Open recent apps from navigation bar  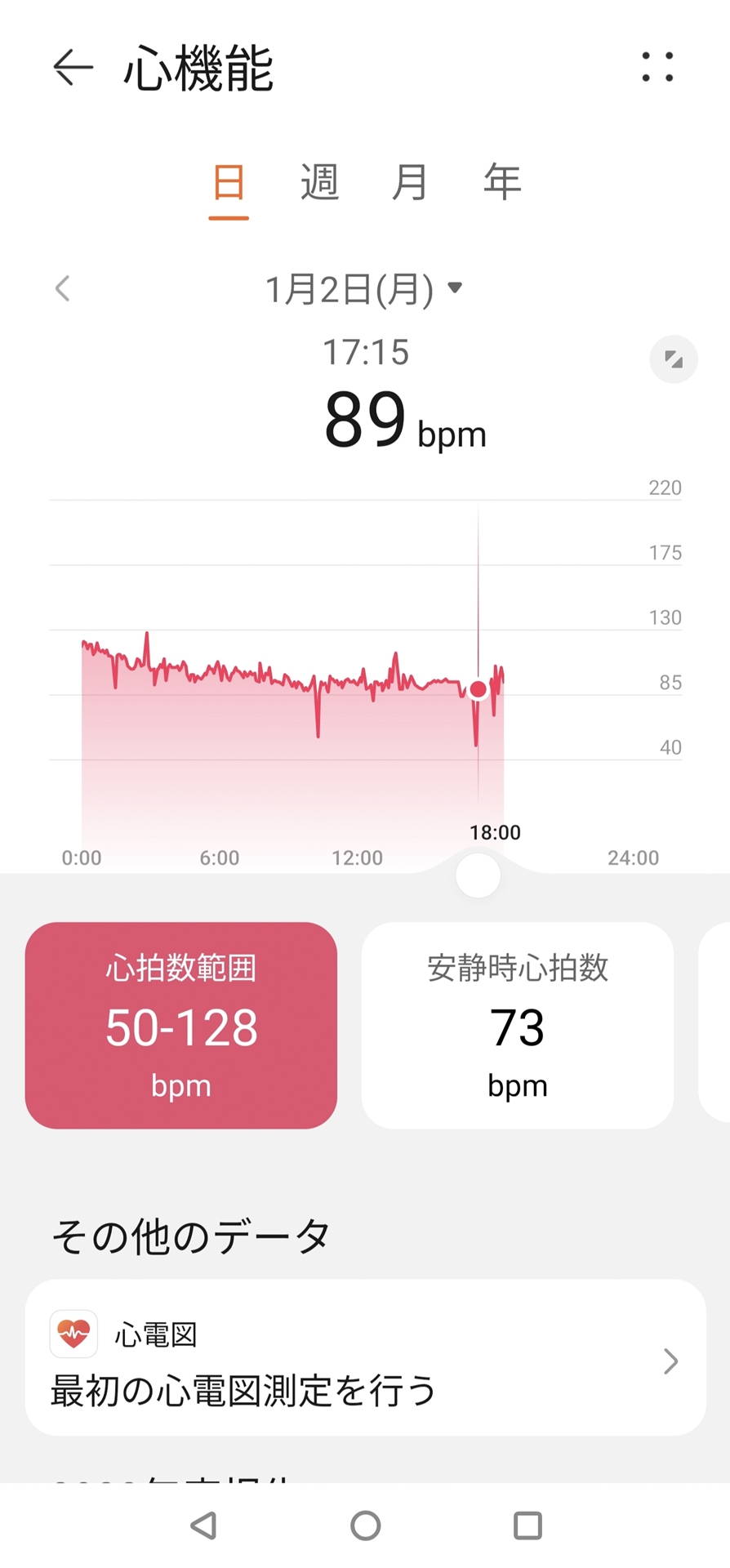click(x=527, y=1525)
